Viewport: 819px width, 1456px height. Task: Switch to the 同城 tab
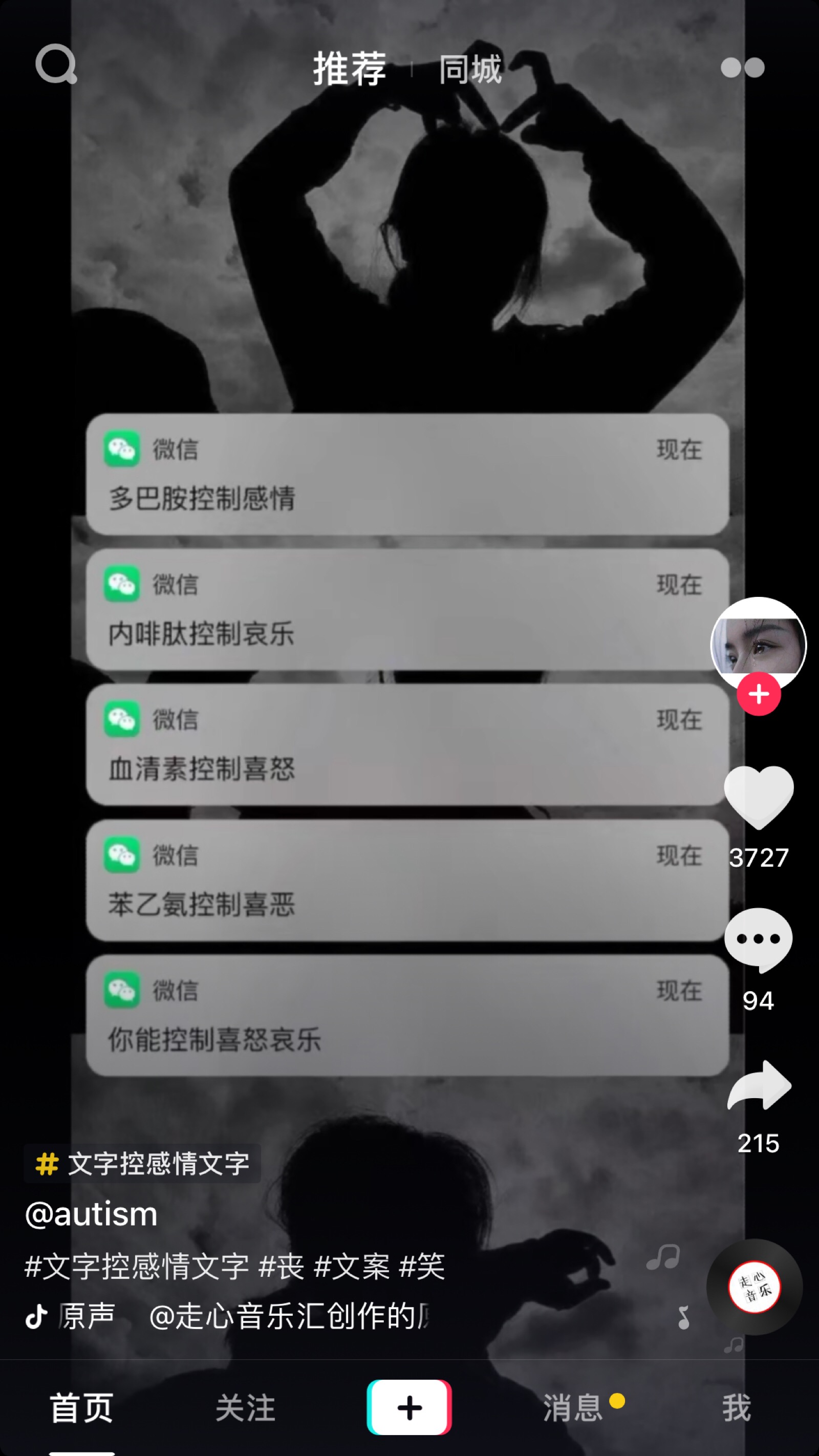click(470, 70)
